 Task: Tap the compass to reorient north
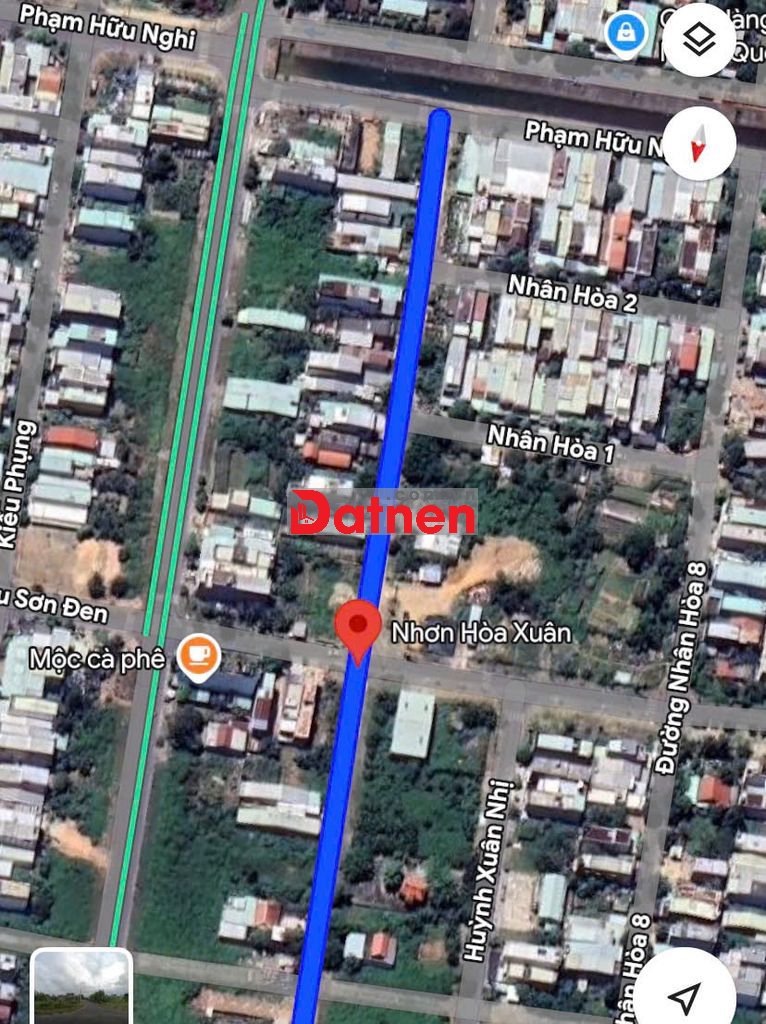(x=699, y=143)
